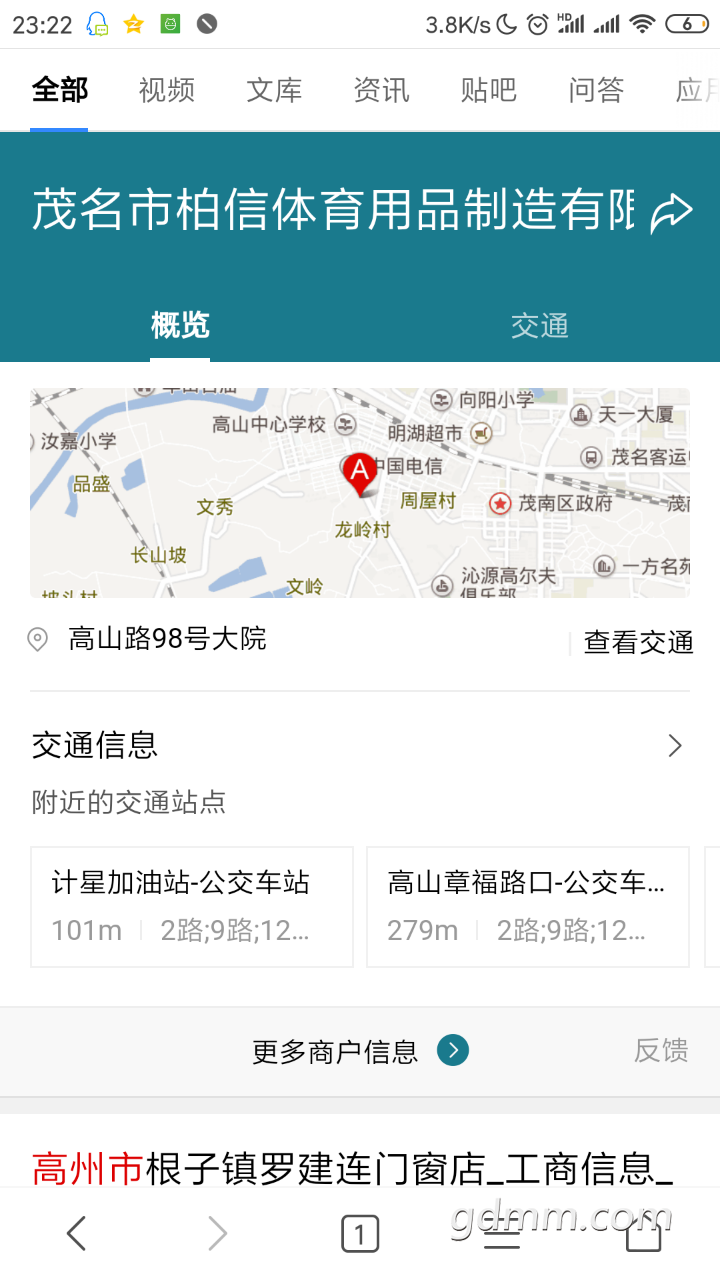This screenshot has height=1280, width=720.
Task: Go back to the previous page
Action: point(77,1234)
